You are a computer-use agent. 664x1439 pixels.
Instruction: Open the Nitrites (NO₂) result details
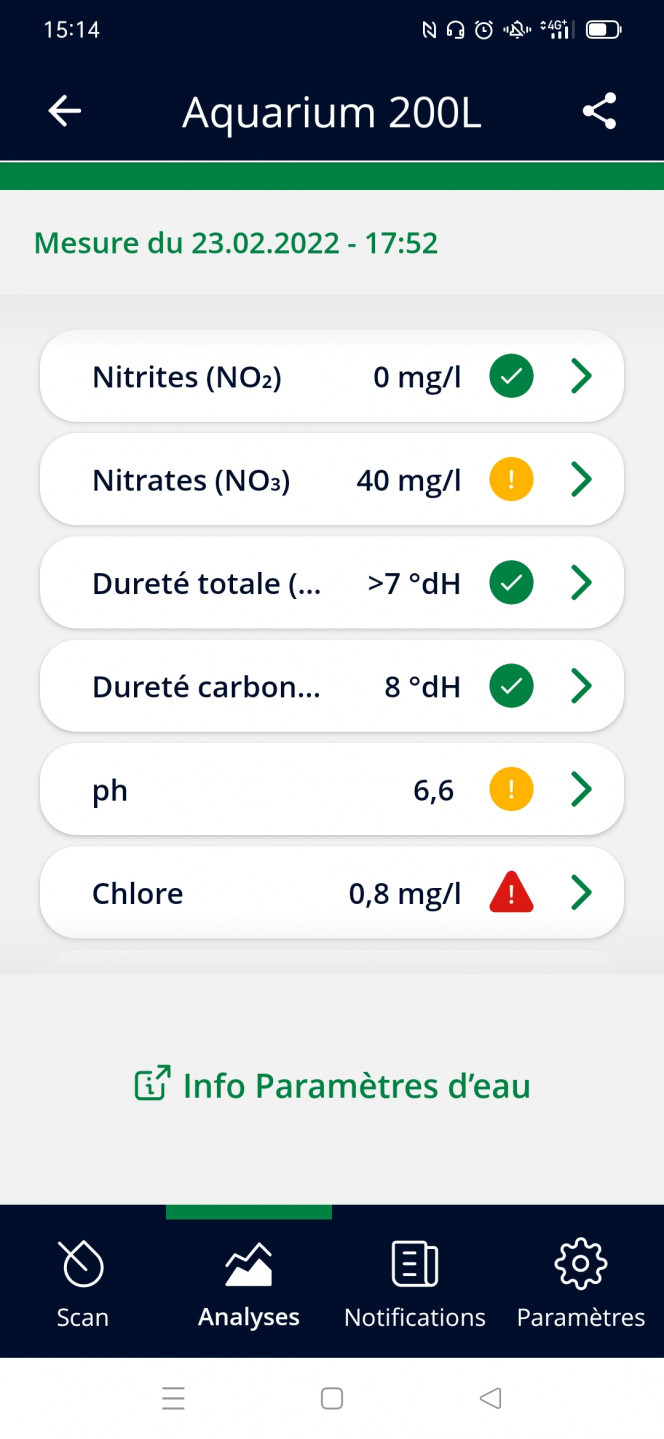click(x=332, y=377)
